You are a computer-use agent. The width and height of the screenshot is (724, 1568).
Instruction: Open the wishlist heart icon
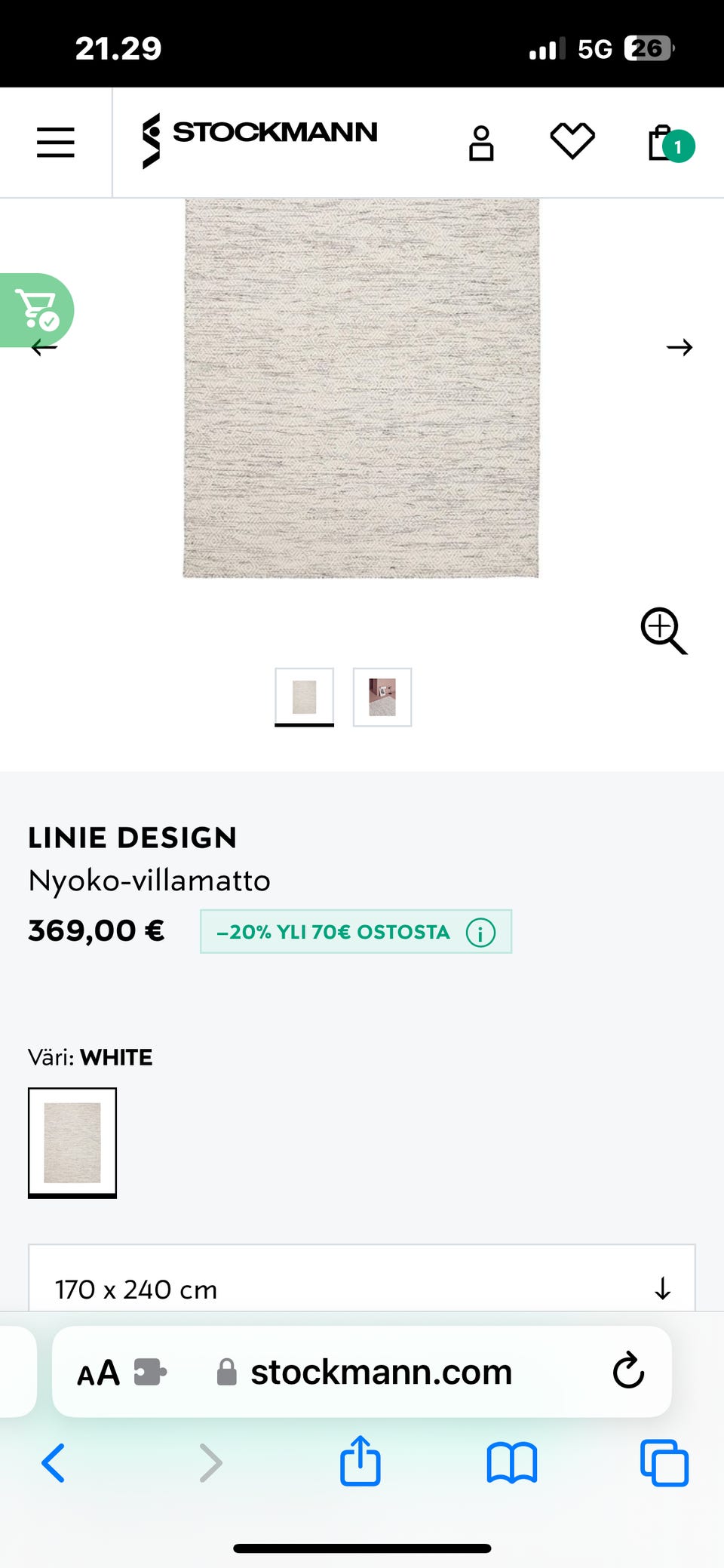pyautogui.click(x=572, y=141)
